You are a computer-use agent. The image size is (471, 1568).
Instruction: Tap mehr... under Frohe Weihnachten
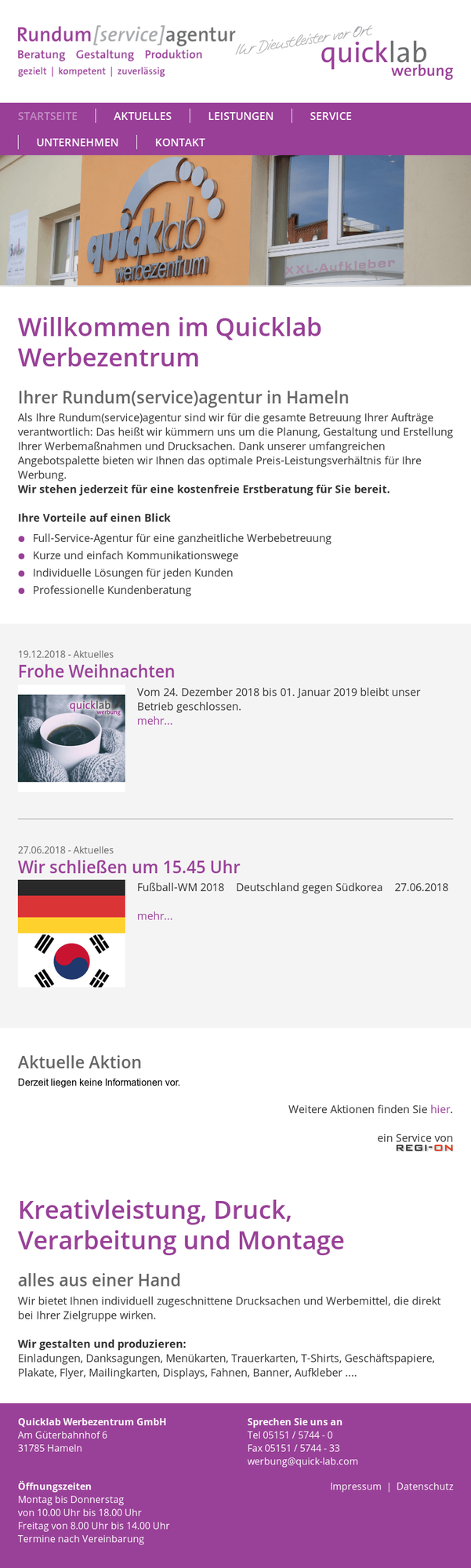[154, 721]
